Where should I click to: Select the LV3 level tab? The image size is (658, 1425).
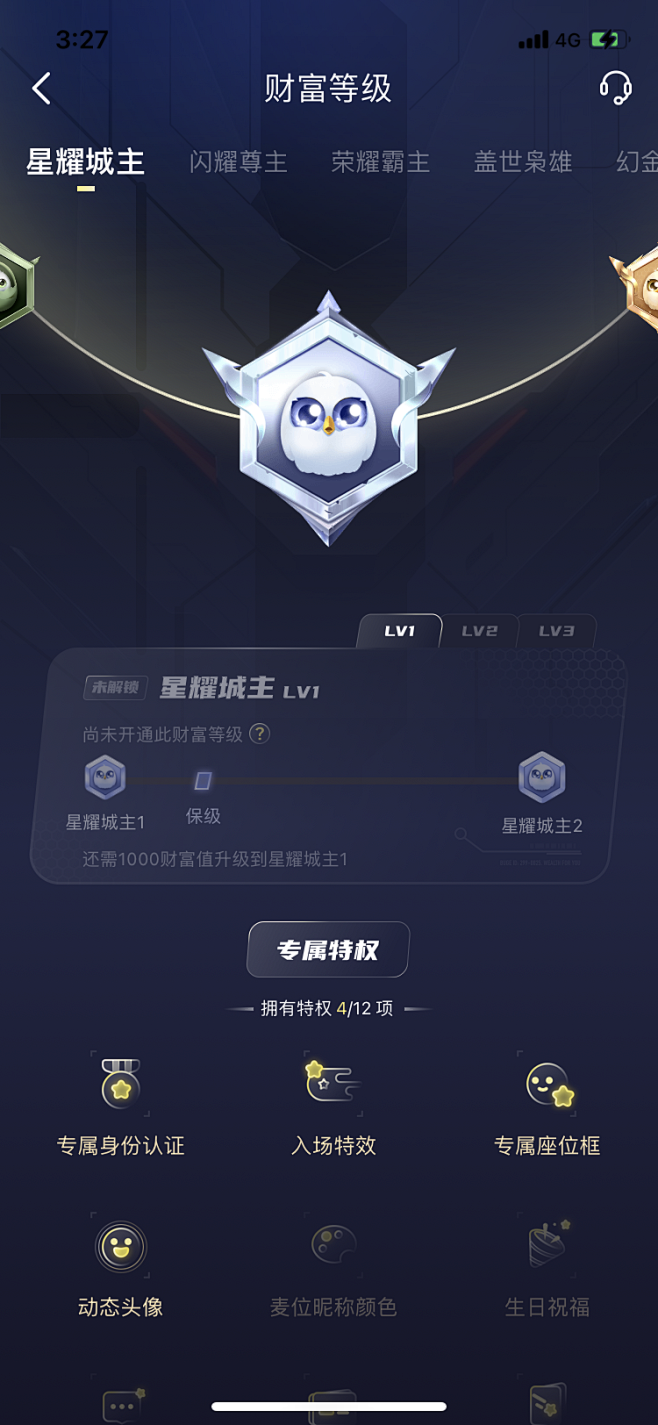(556, 631)
